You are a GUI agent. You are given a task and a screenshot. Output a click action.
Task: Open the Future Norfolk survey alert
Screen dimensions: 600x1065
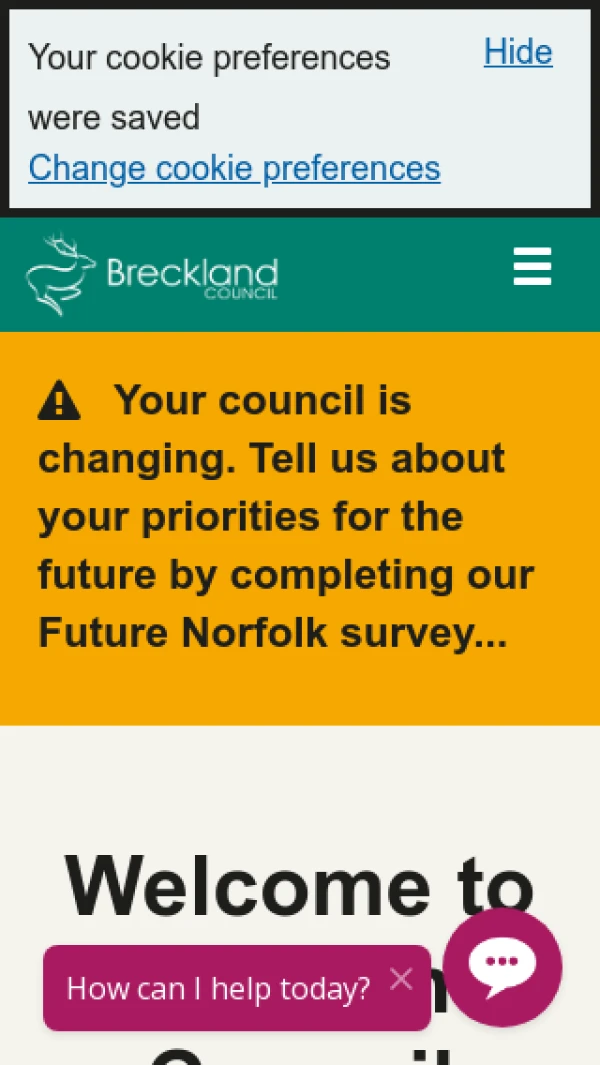coord(286,517)
